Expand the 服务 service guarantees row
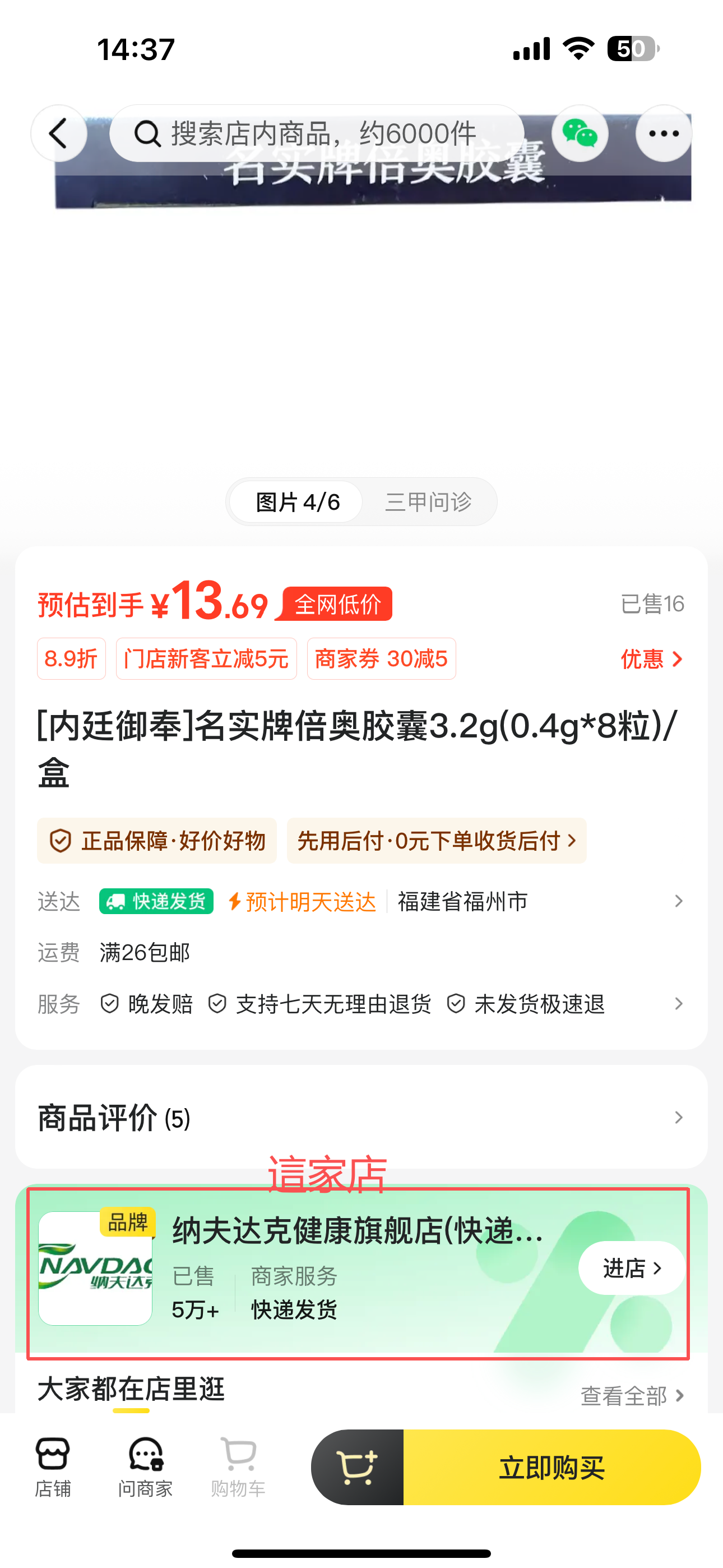The width and height of the screenshot is (723, 1568). (390, 1004)
